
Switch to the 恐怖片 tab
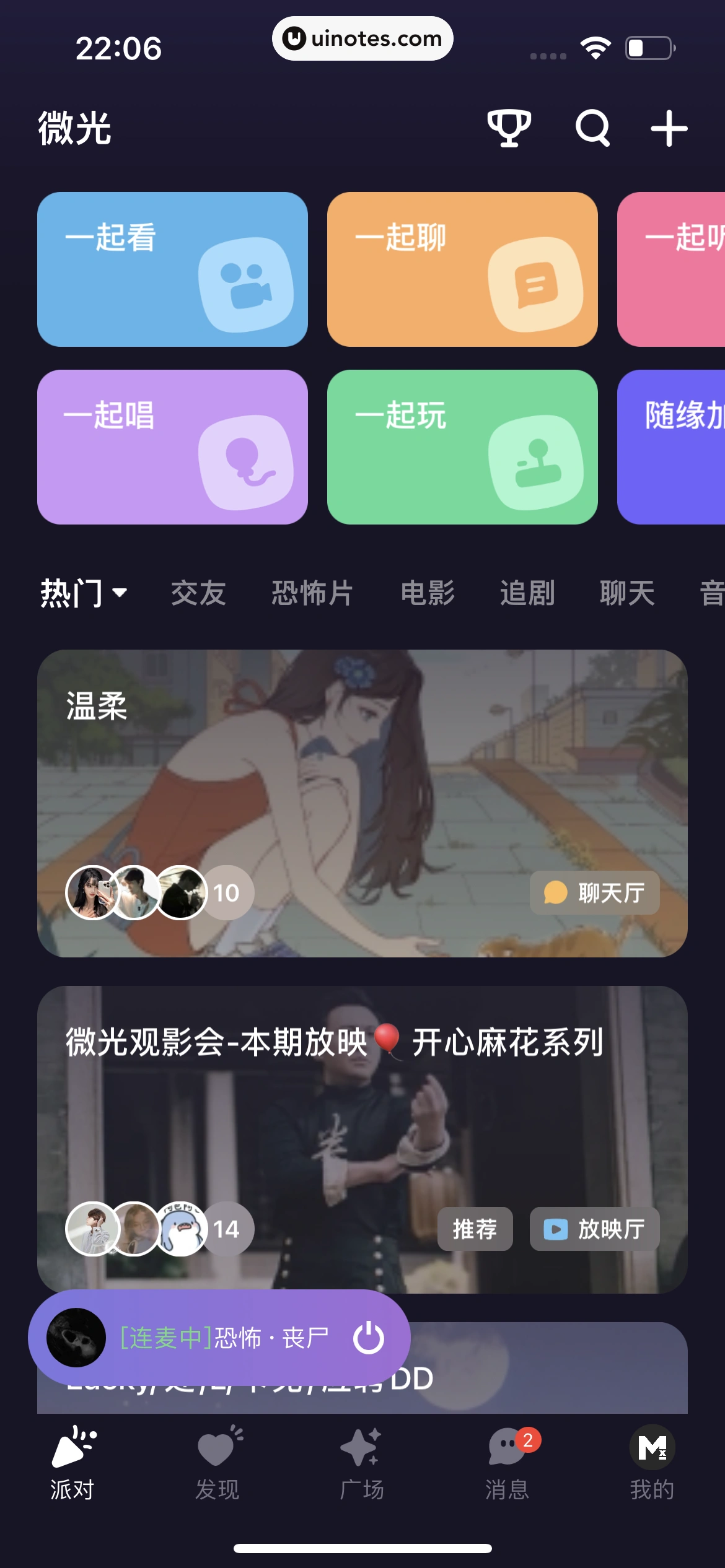312,593
